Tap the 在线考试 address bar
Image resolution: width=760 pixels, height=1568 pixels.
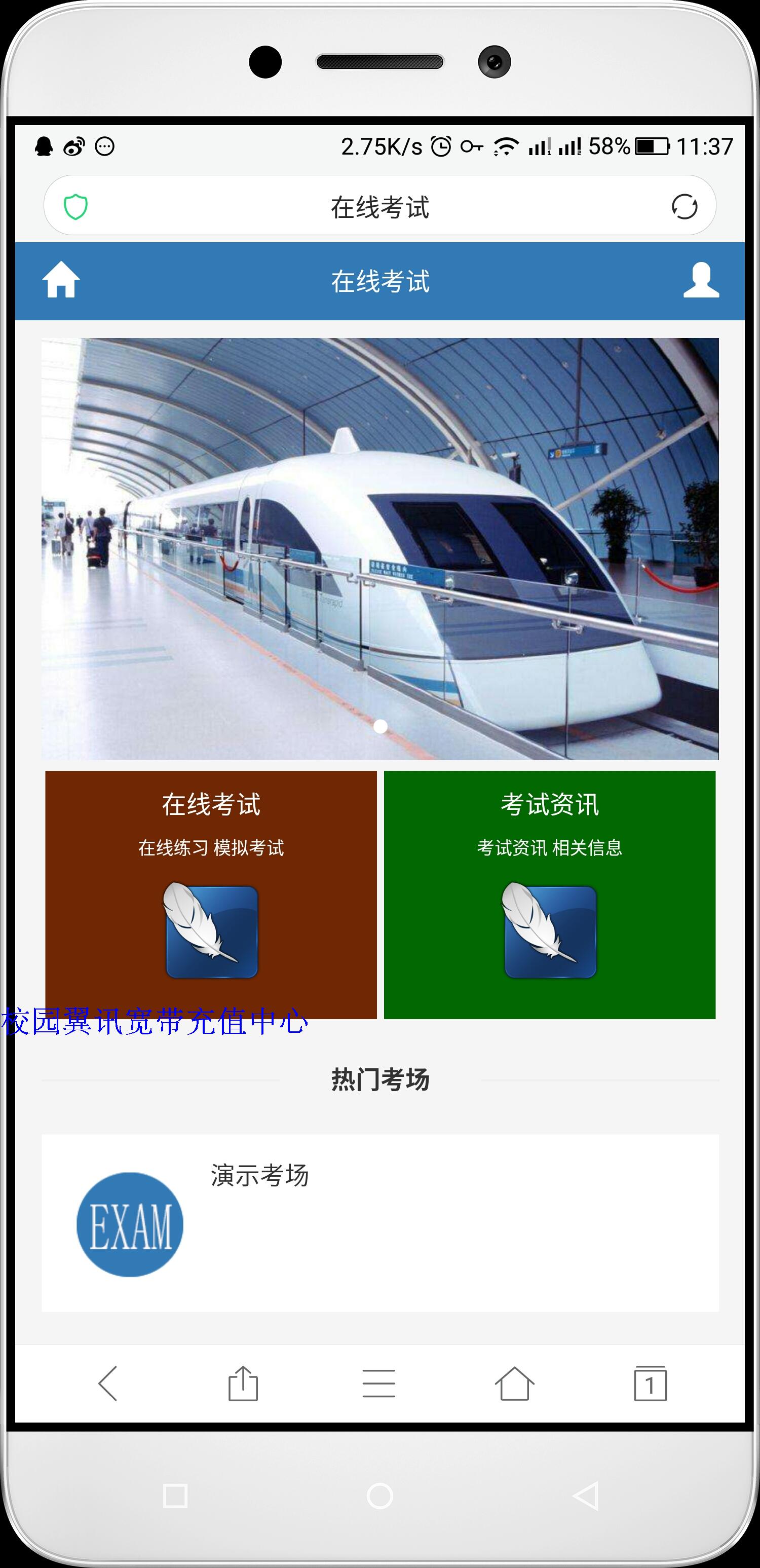379,207
